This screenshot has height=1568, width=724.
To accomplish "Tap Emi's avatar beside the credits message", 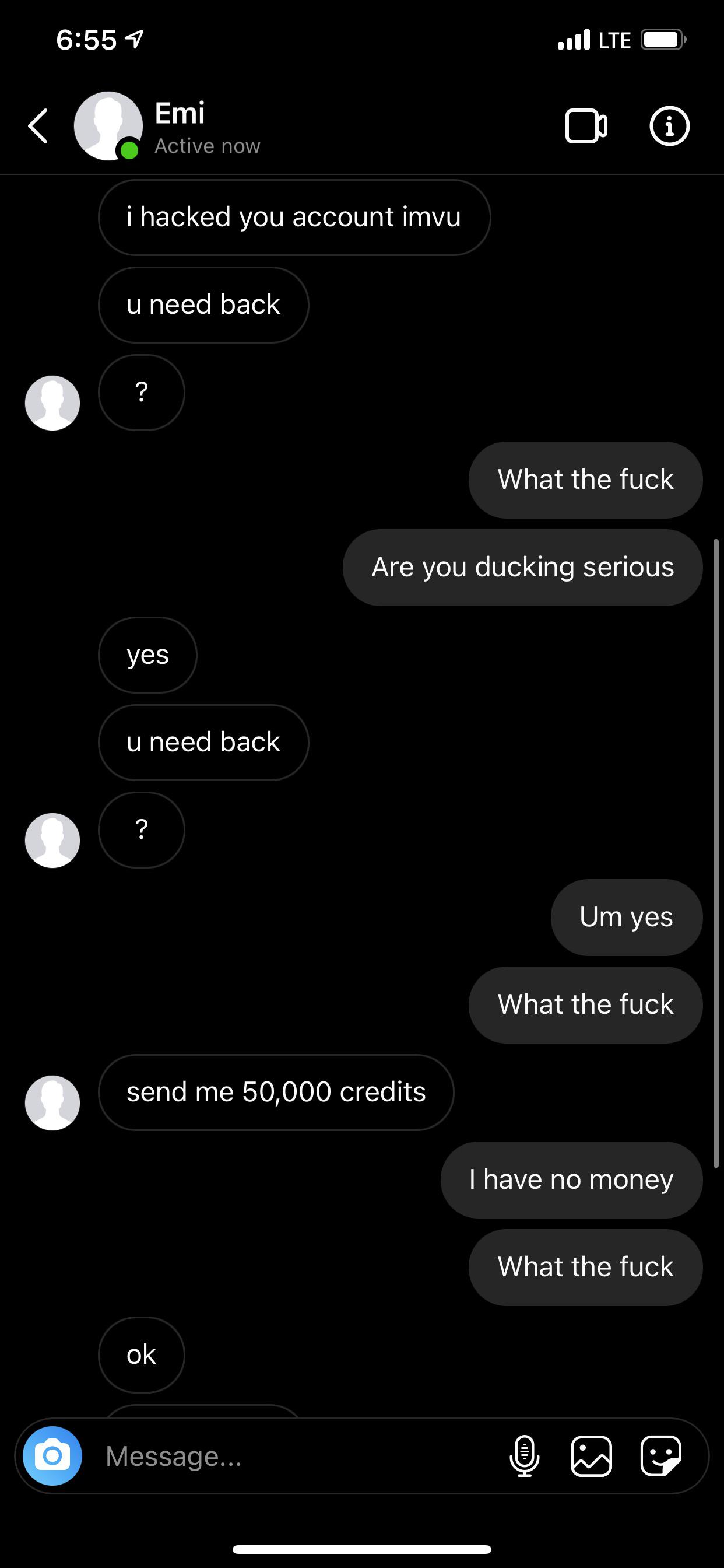I will (x=52, y=1102).
